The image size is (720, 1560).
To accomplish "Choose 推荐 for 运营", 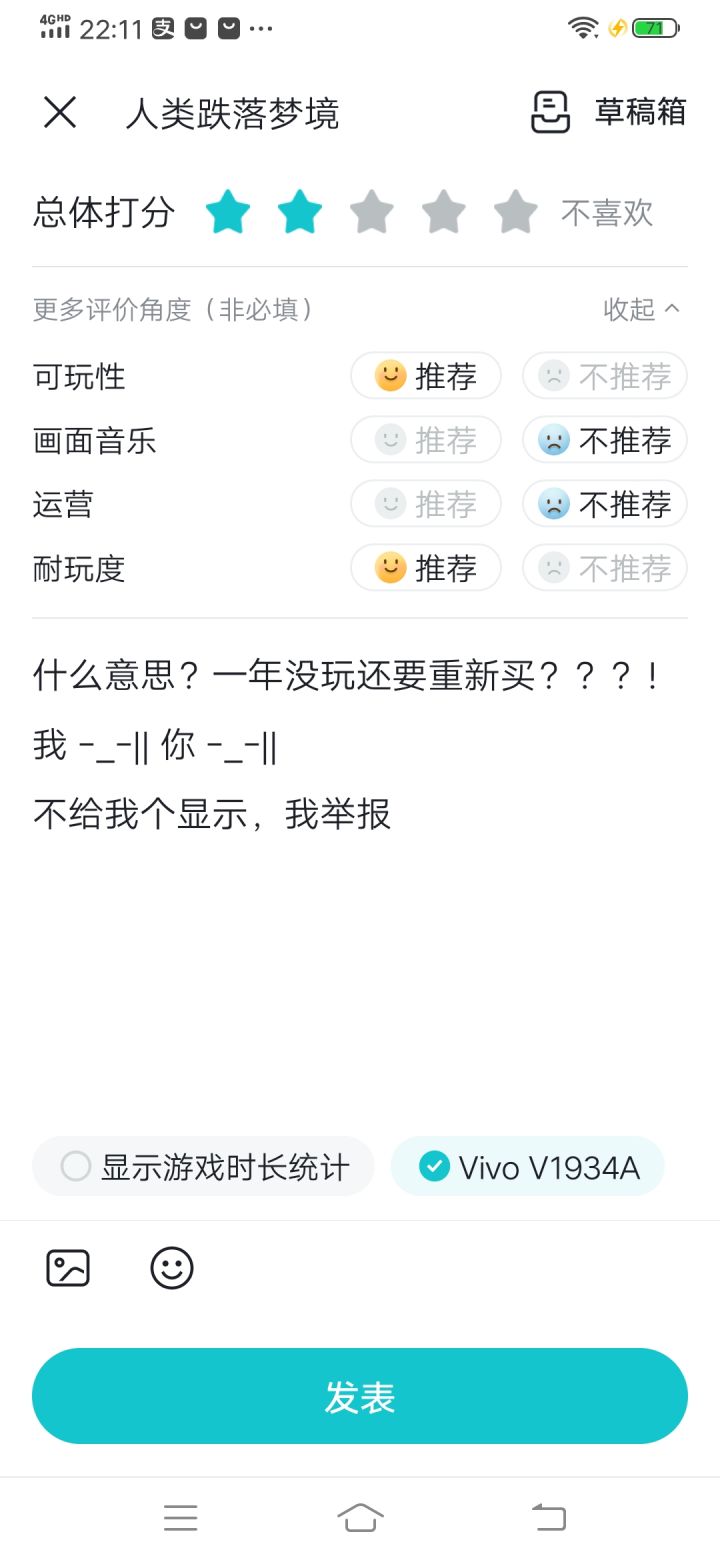I will 425,504.
